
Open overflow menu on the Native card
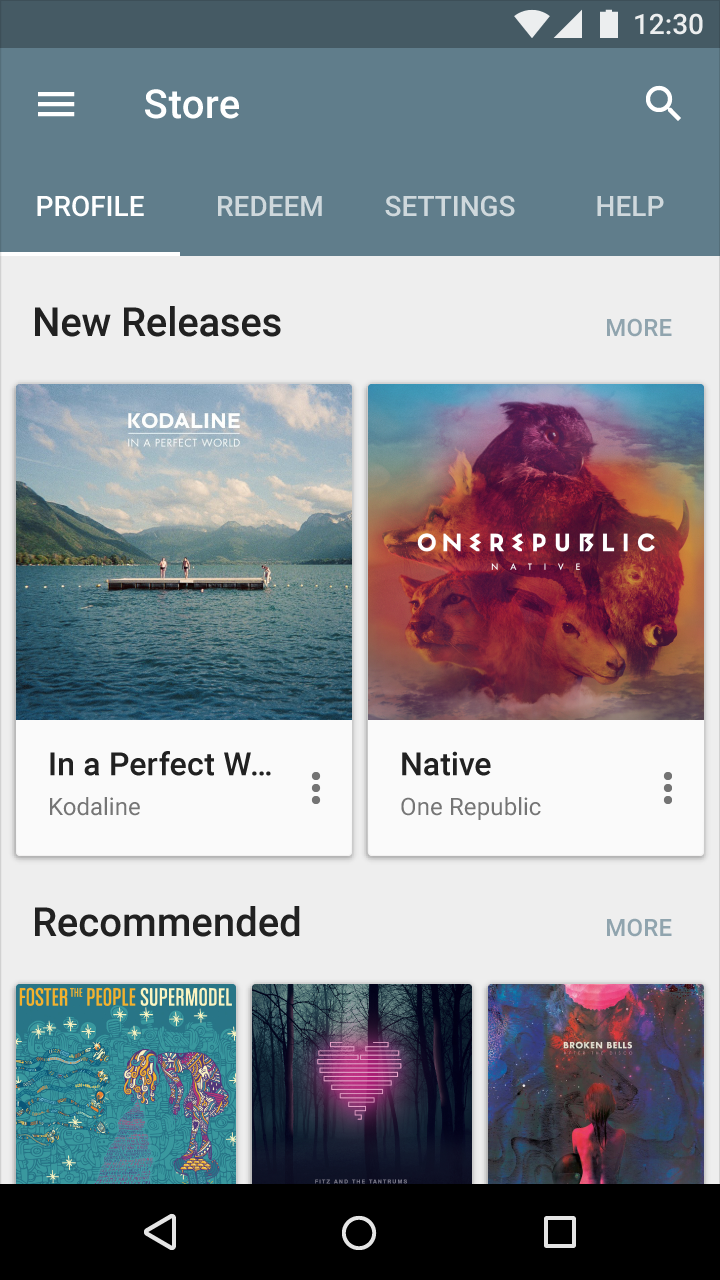(x=668, y=788)
